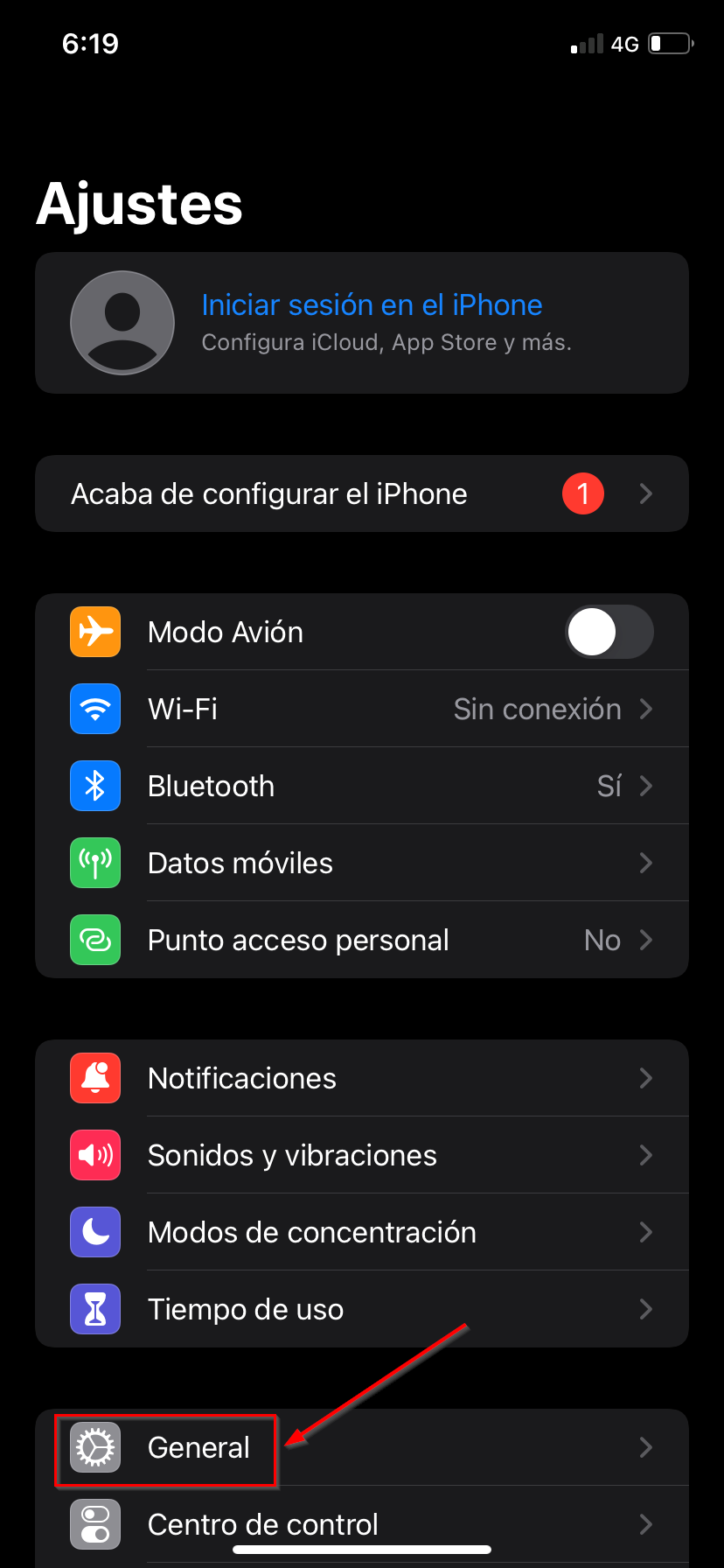Image resolution: width=724 pixels, height=1568 pixels.
Task: Open Centro de control
Action: tap(362, 1524)
